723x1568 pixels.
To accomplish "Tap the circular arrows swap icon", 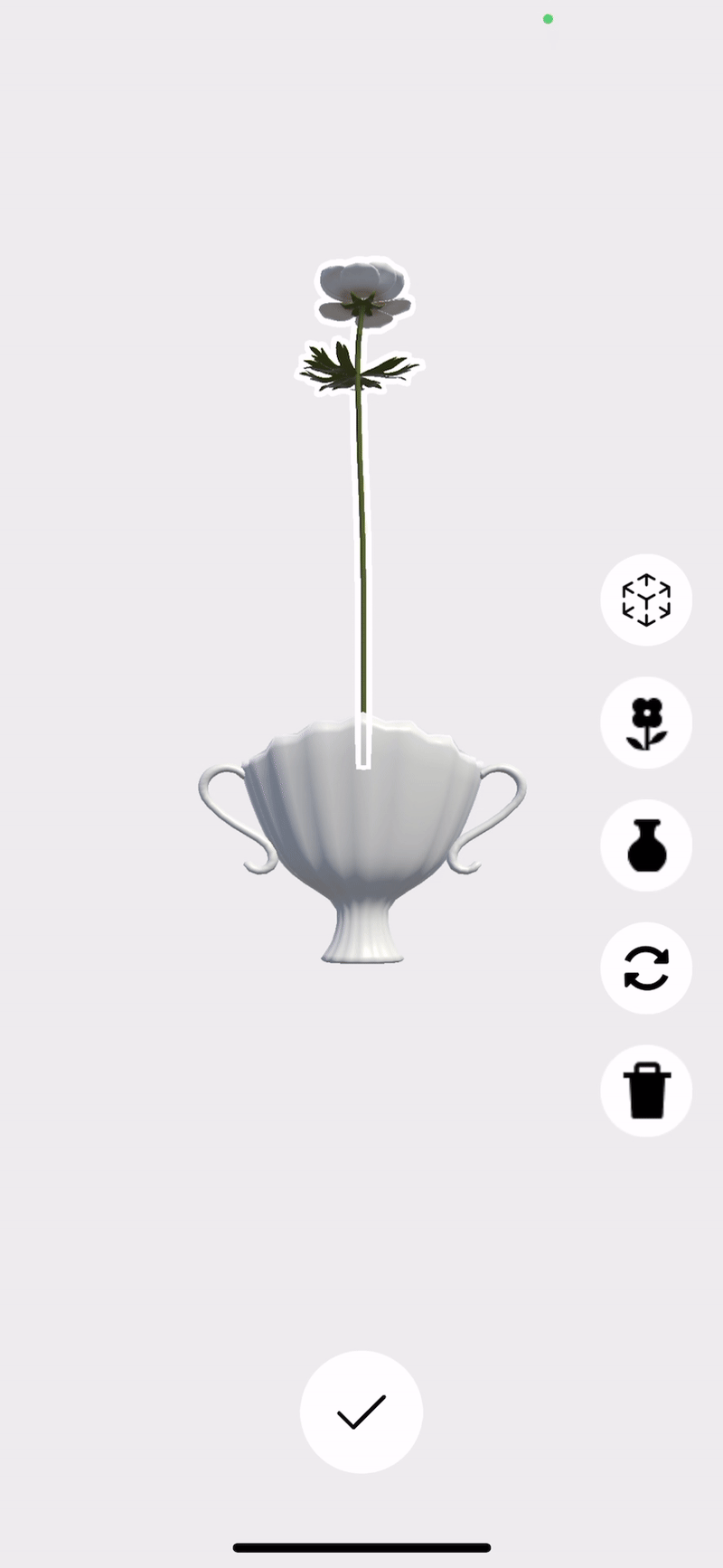I will [646, 968].
